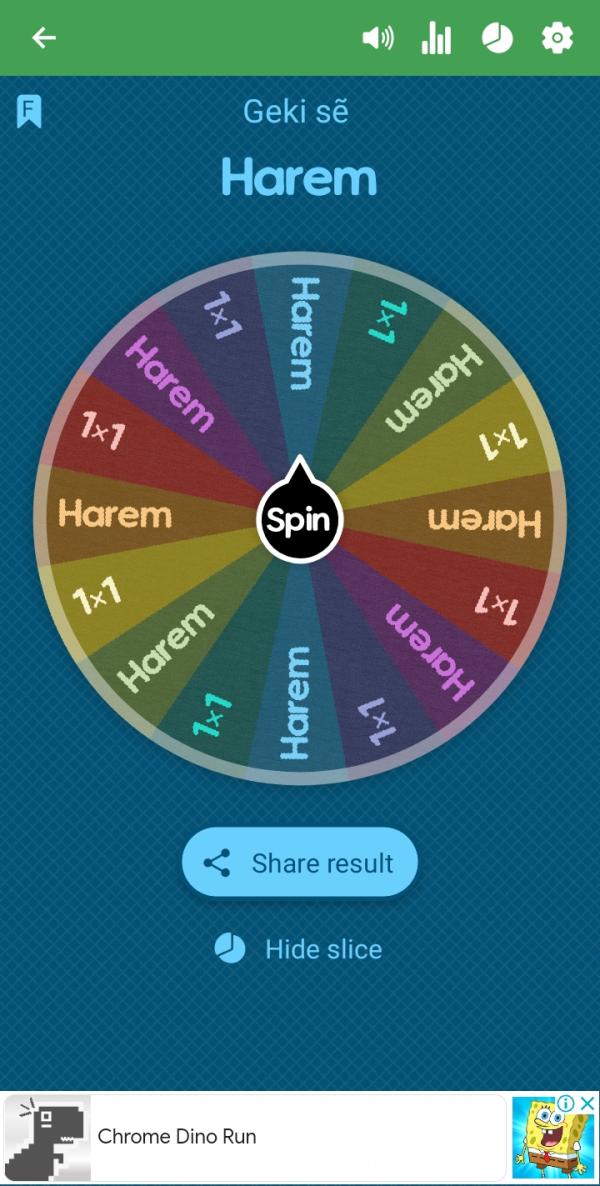Image resolution: width=600 pixels, height=1186 pixels.
Task: Open the results statistics bar chart
Action: point(436,39)
